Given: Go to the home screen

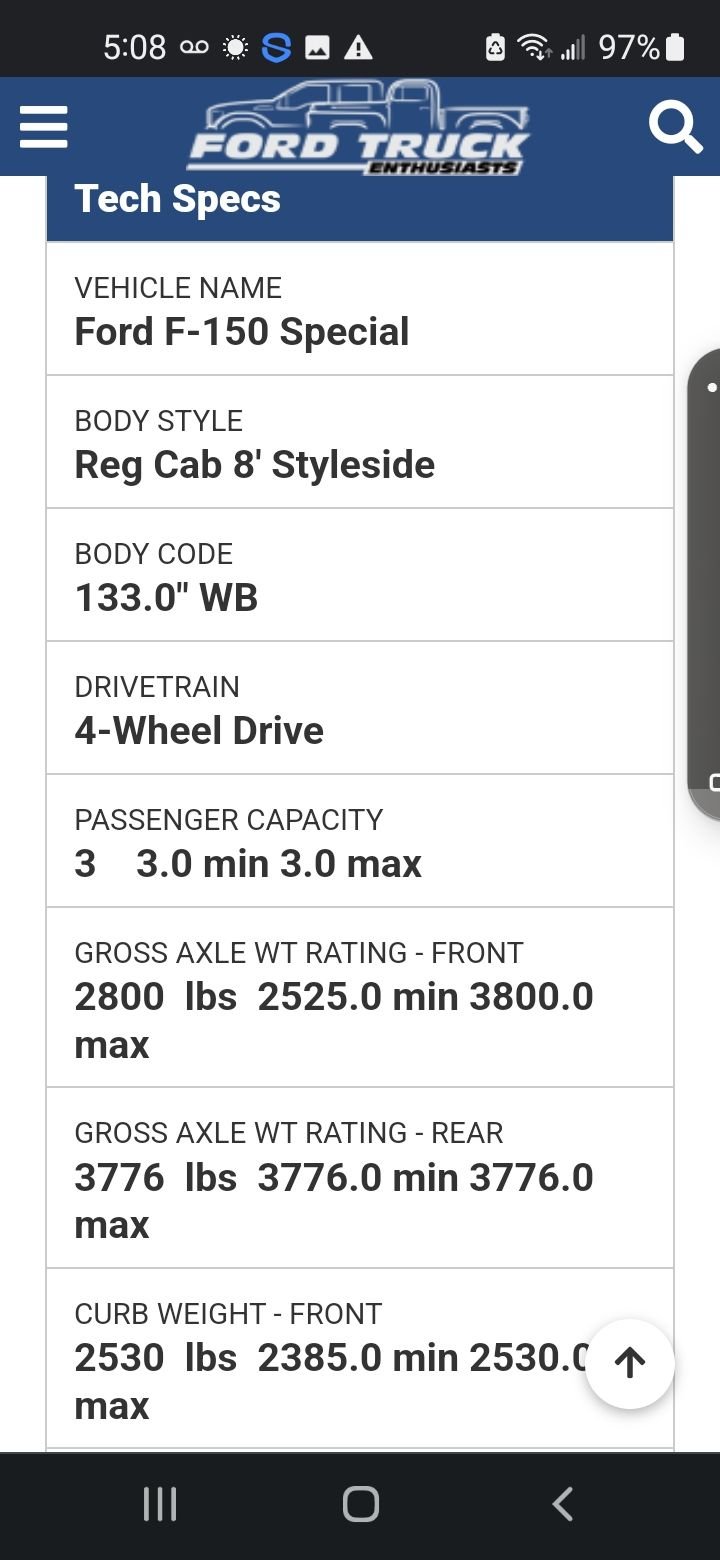Looking at the screenshot, I should (x=360, y=1504).
